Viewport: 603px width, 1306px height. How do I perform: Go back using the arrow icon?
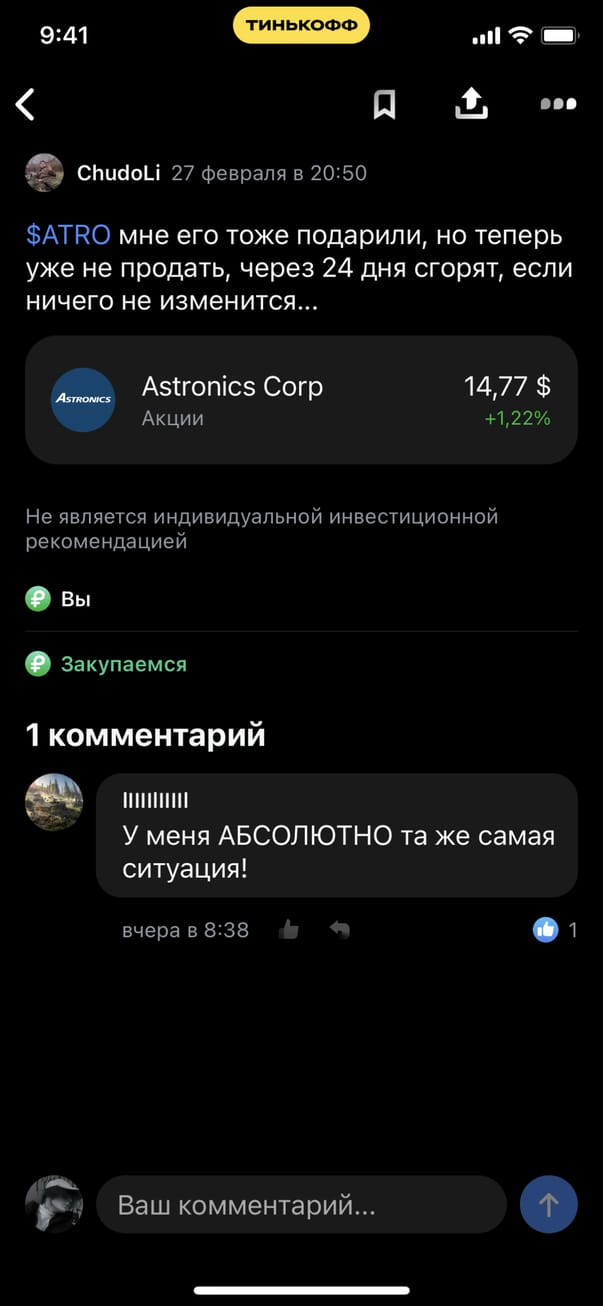tap(26, 104)
